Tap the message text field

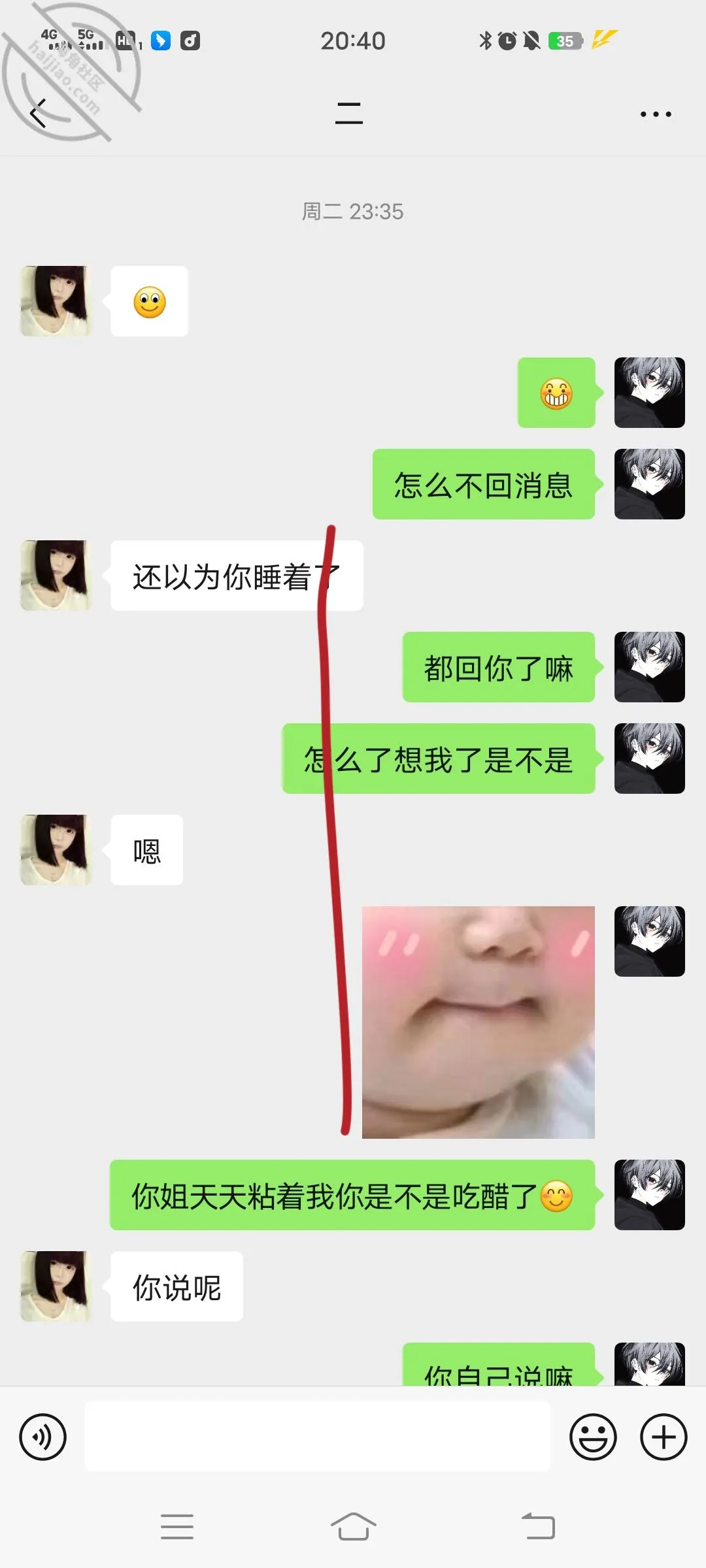pyautogui.click(x=317, y=1436)
